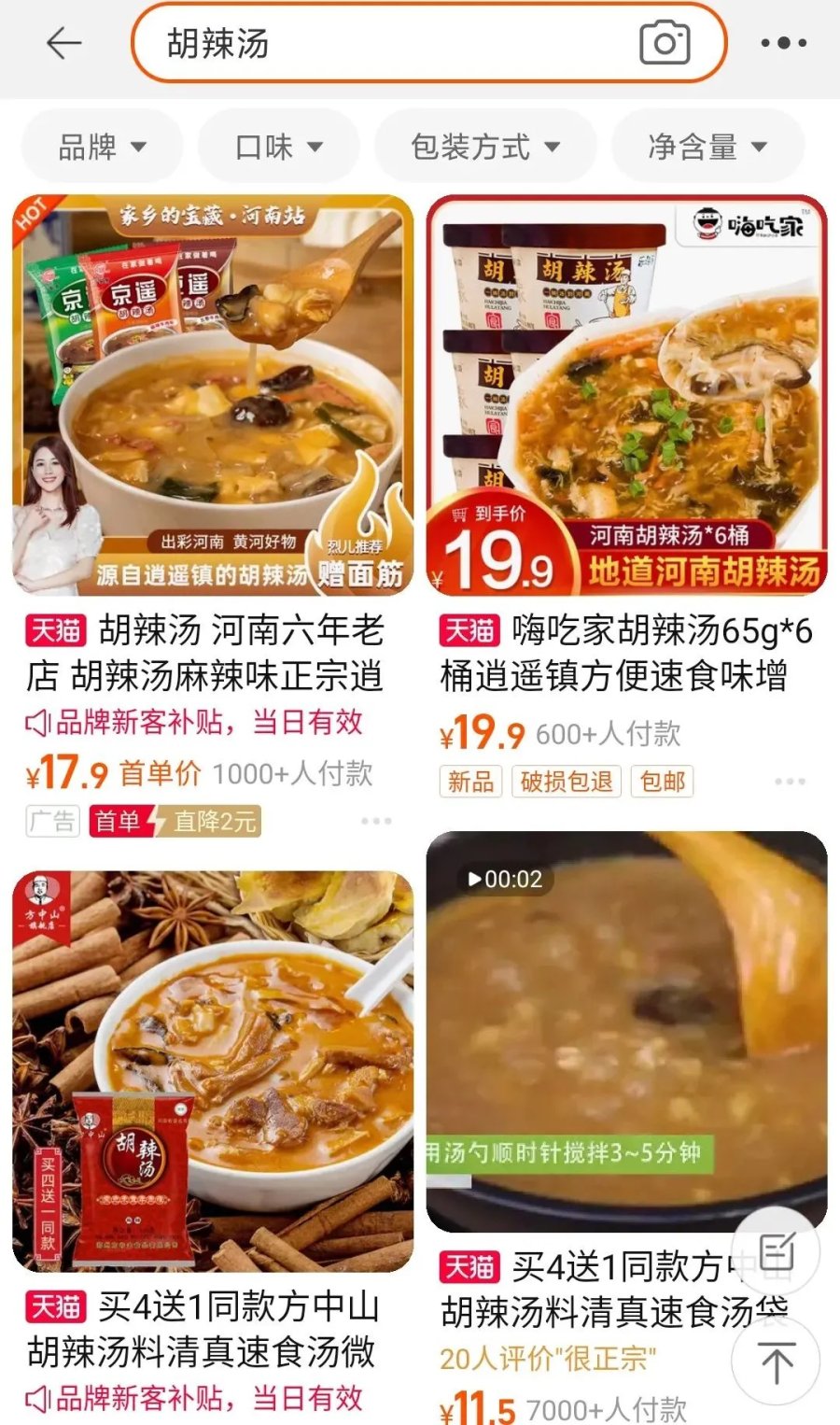Viewport: 840px width, 1425px height.
Task: Tap the floating feedback note icon
Action: pyautogui.click(x=776, y=1250)
